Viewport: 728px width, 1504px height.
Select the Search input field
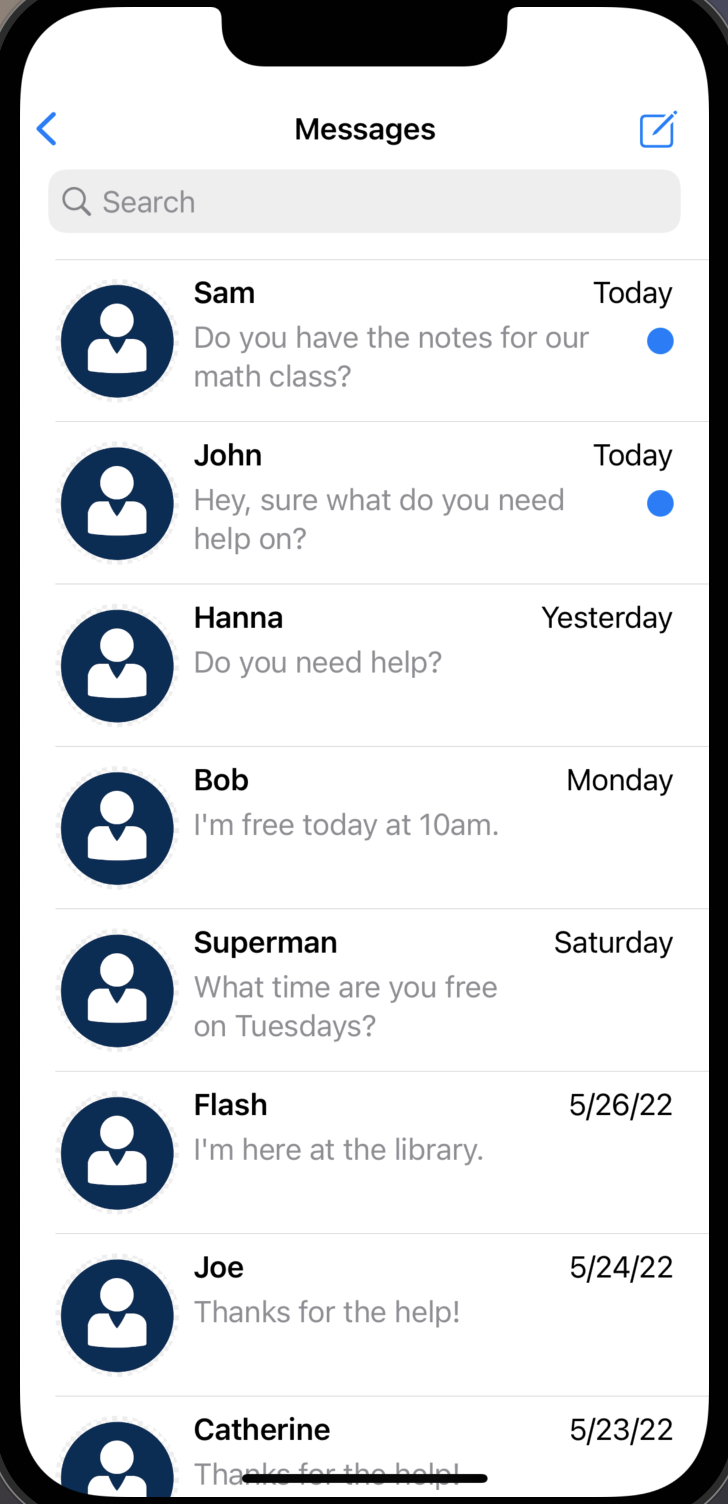pyautogui.click(x=364, y=201)
